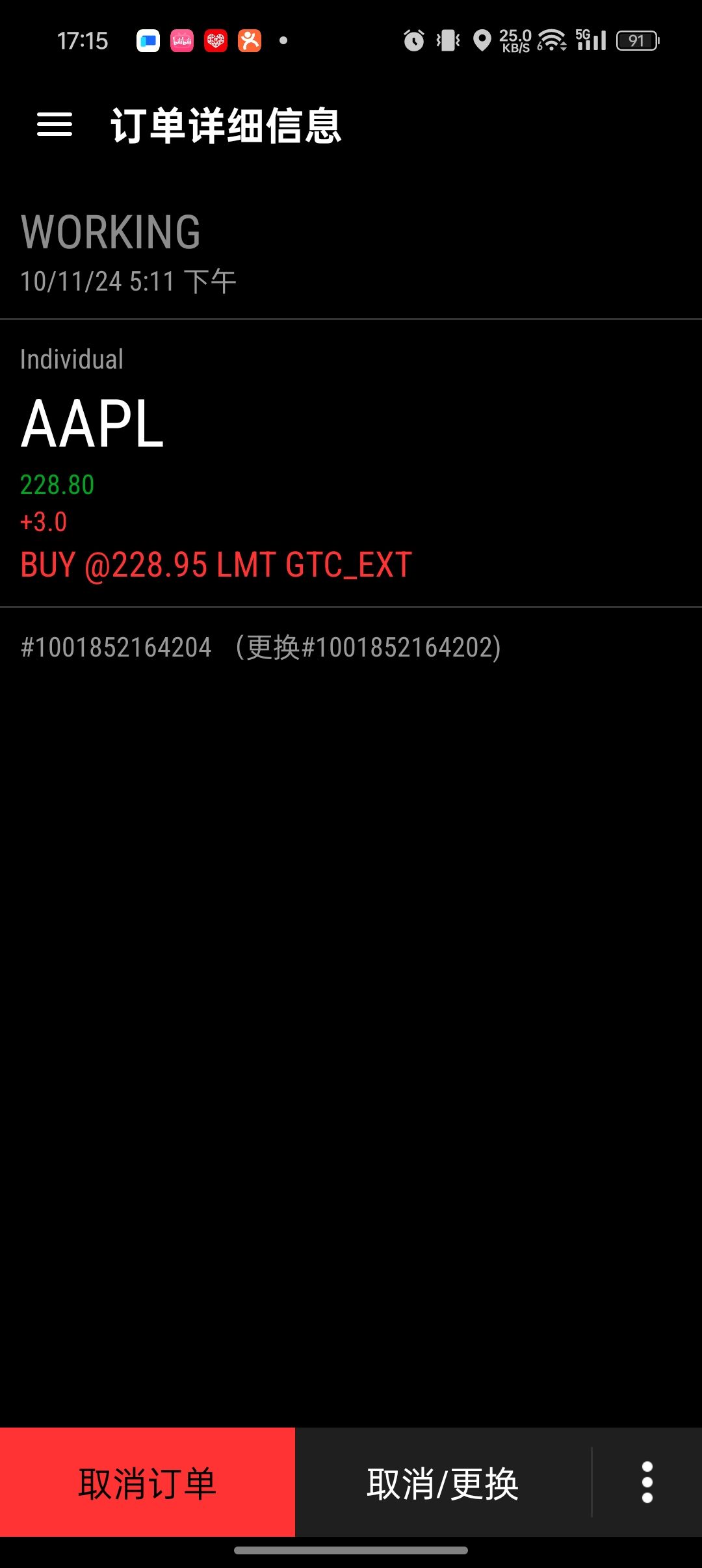Screen dimensions: 702x1568
Task: Open the three-dot more options menu
Action: tap(647, 1483)
